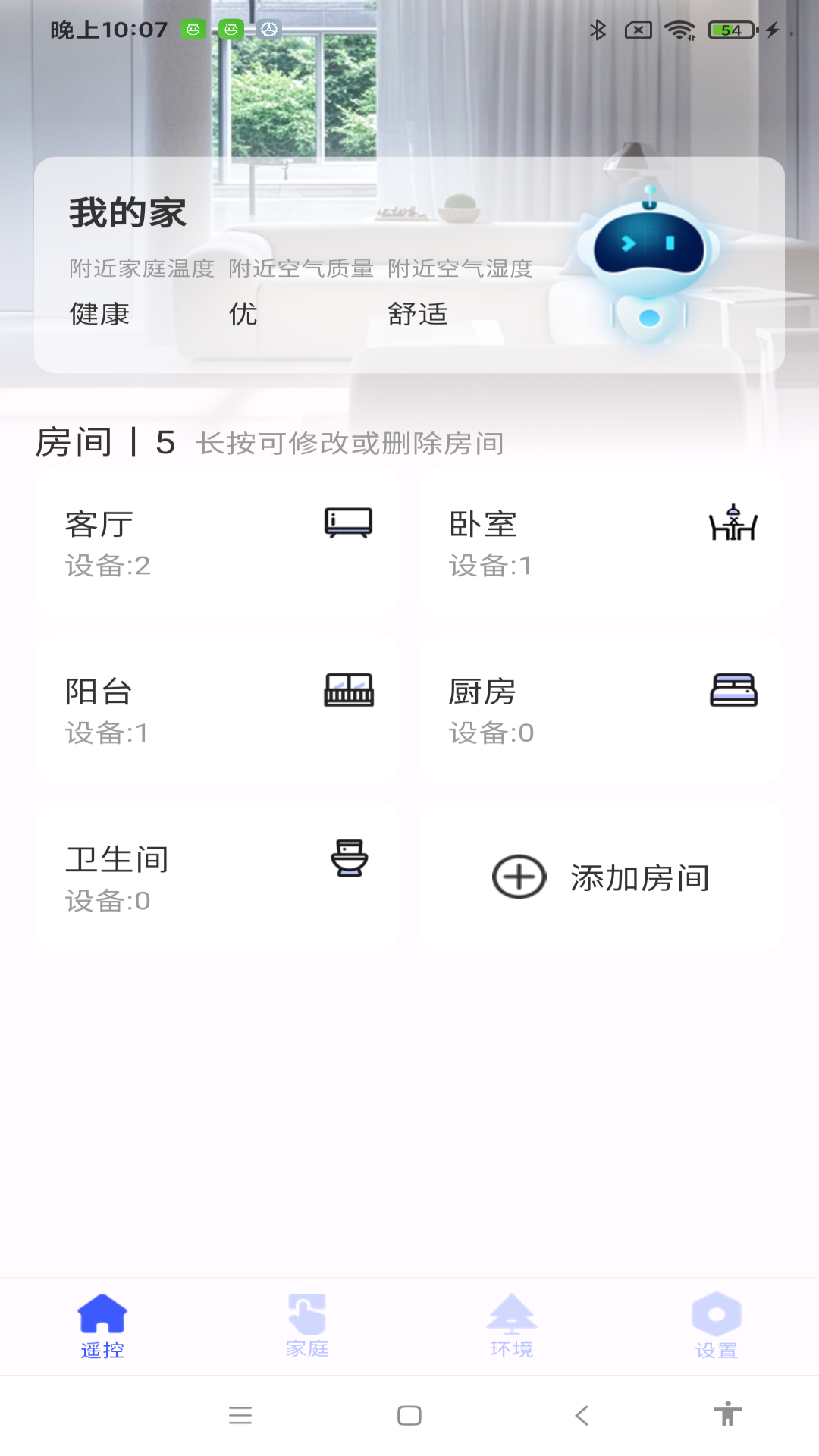Open the 厨房 room card

(601, 710)
